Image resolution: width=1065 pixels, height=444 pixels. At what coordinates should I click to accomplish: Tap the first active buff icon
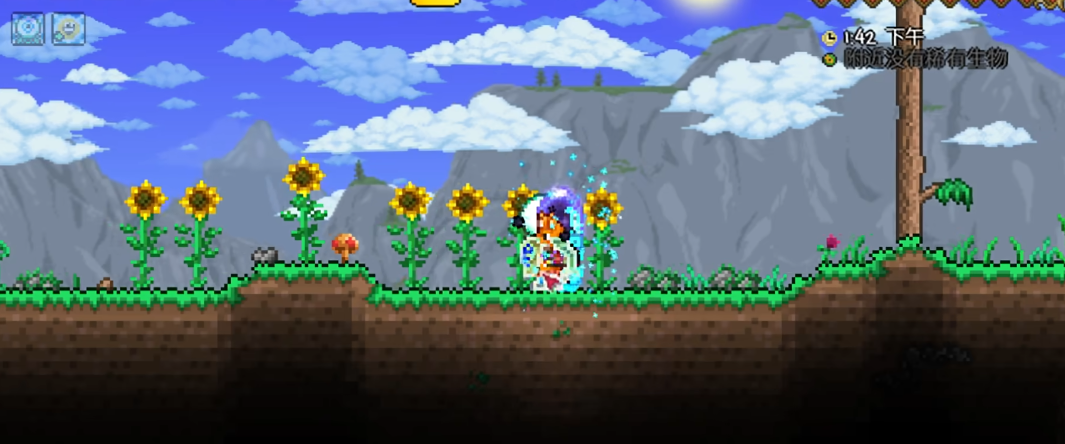click(28, 29)
